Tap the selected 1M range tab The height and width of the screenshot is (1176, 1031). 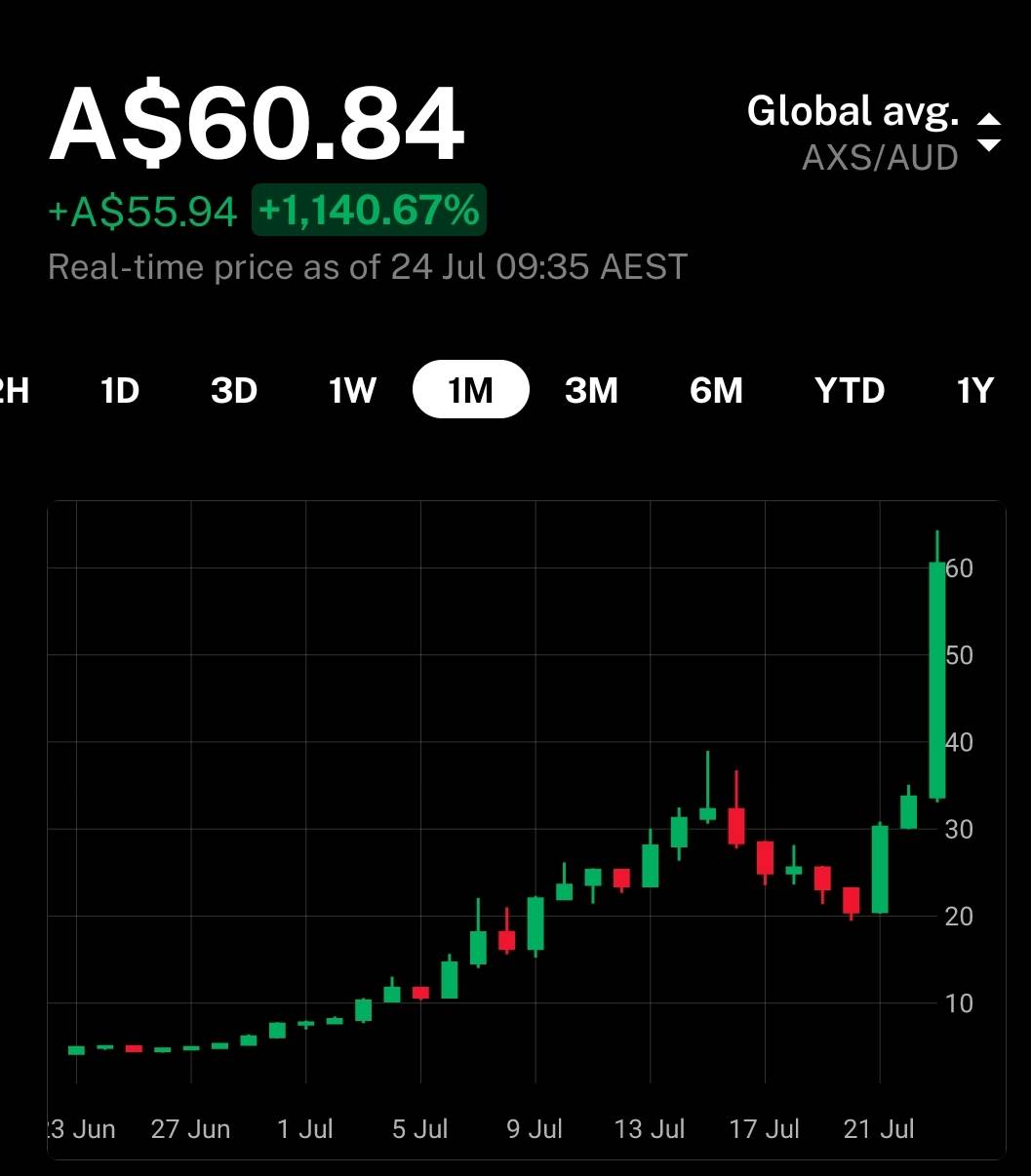click(x=471, y=390)
